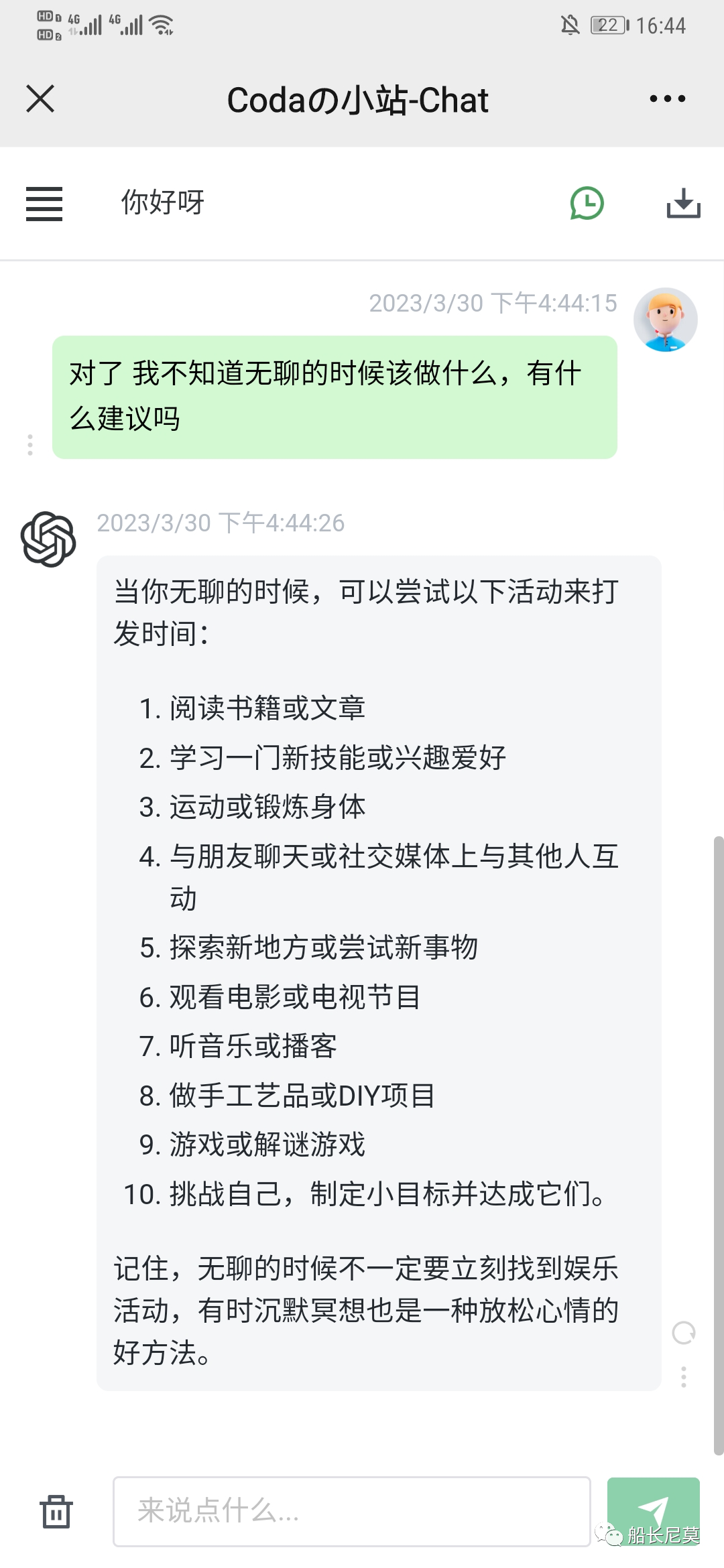Open options menu beside the user message
Viewport: 724px width, 1568px height.
30,446
